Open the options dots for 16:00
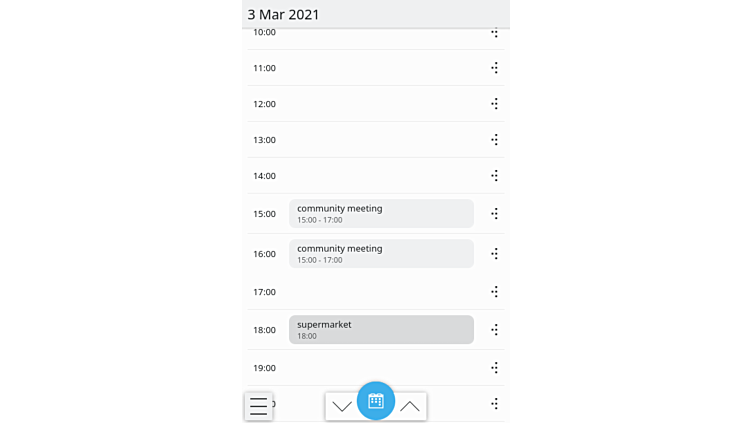Viewport: 752px width, 423px height. [495, 254]
